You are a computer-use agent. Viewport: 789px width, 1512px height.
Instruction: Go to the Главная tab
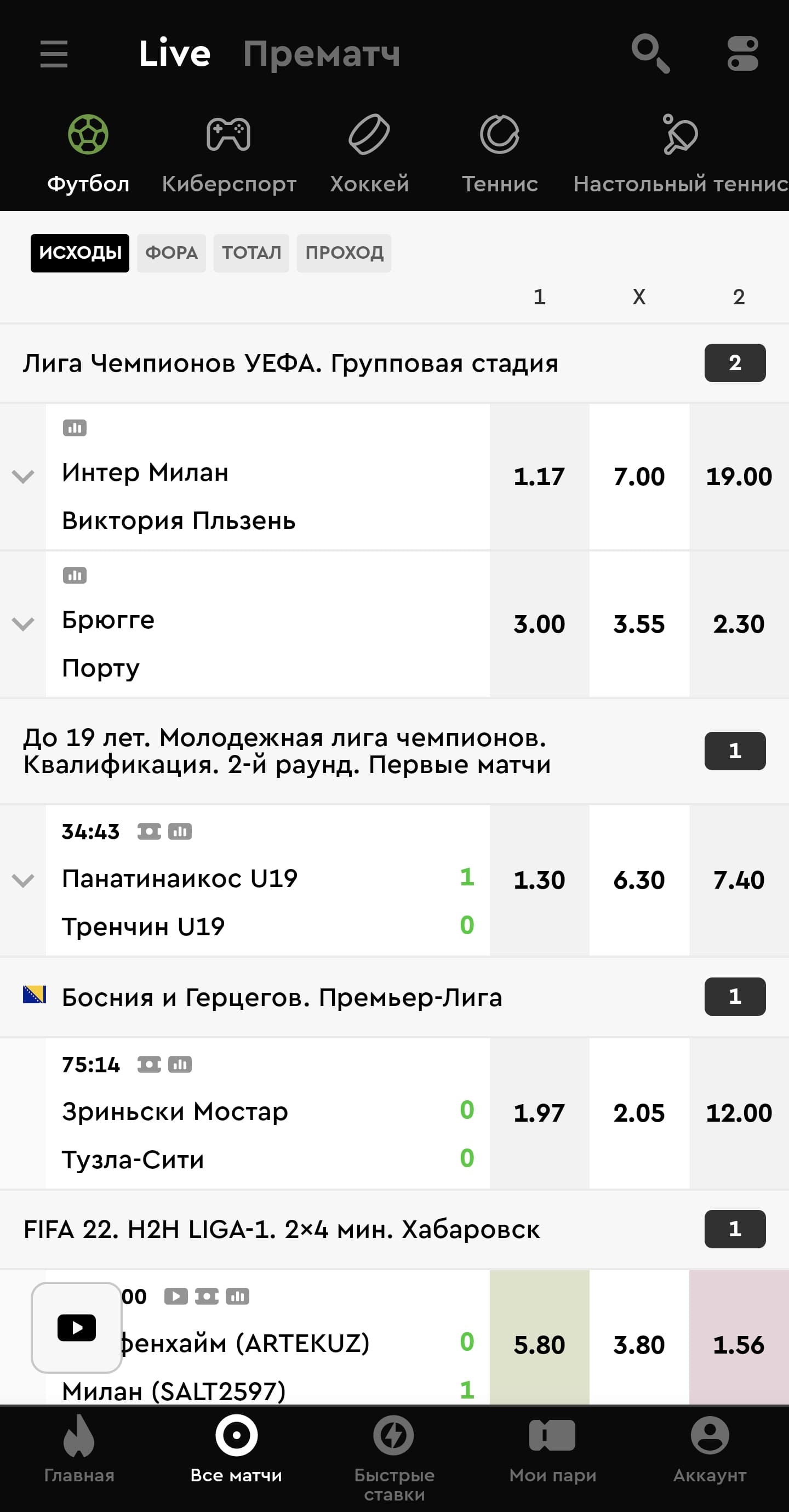79,1450
